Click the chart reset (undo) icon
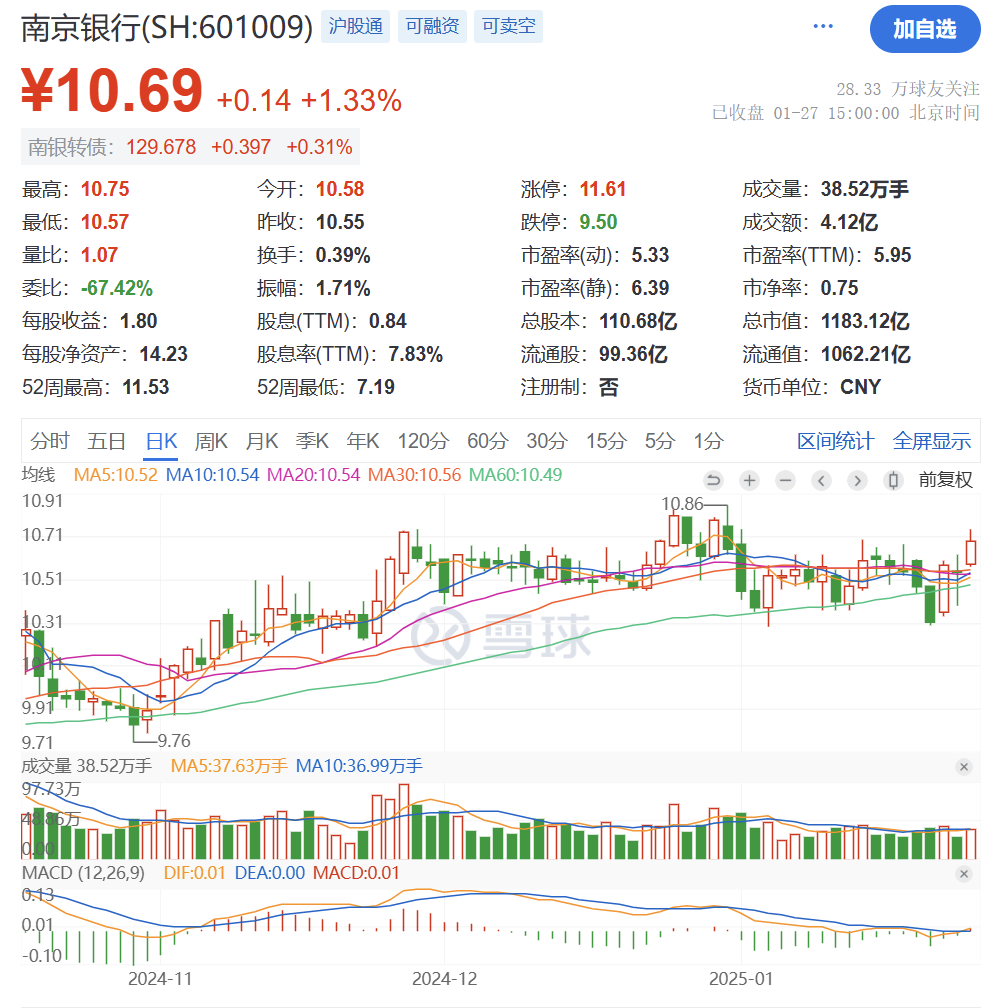This screenshot has width=997, height=1008. [x=714, y=480]
